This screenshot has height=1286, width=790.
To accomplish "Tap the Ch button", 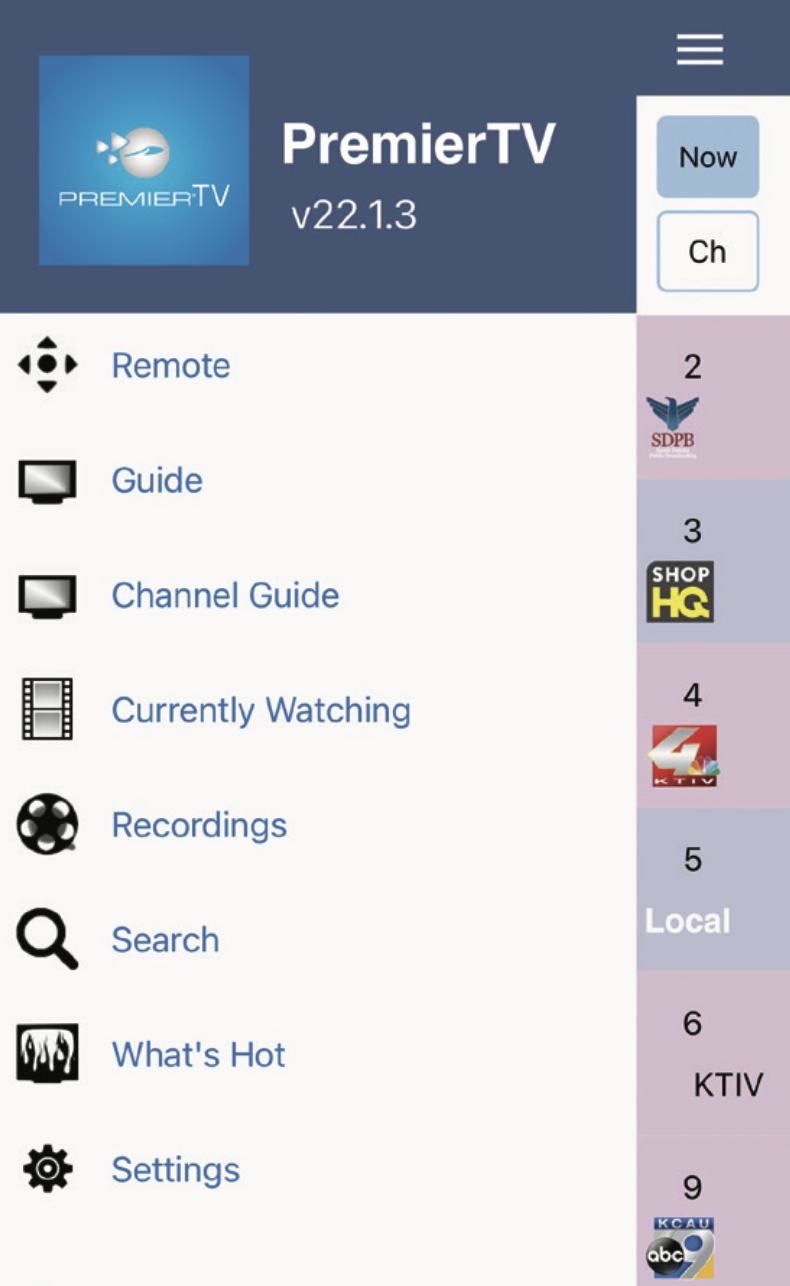I will tap(708, 251).
